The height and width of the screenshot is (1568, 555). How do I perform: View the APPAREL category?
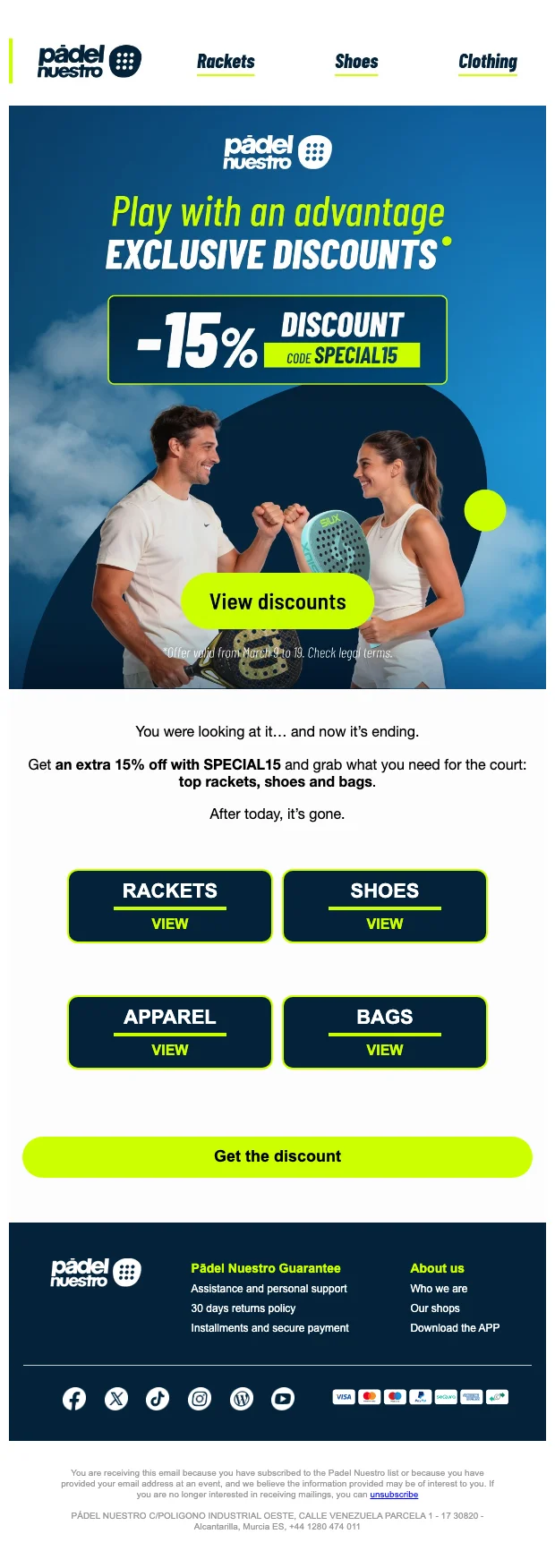(170, 1032)
